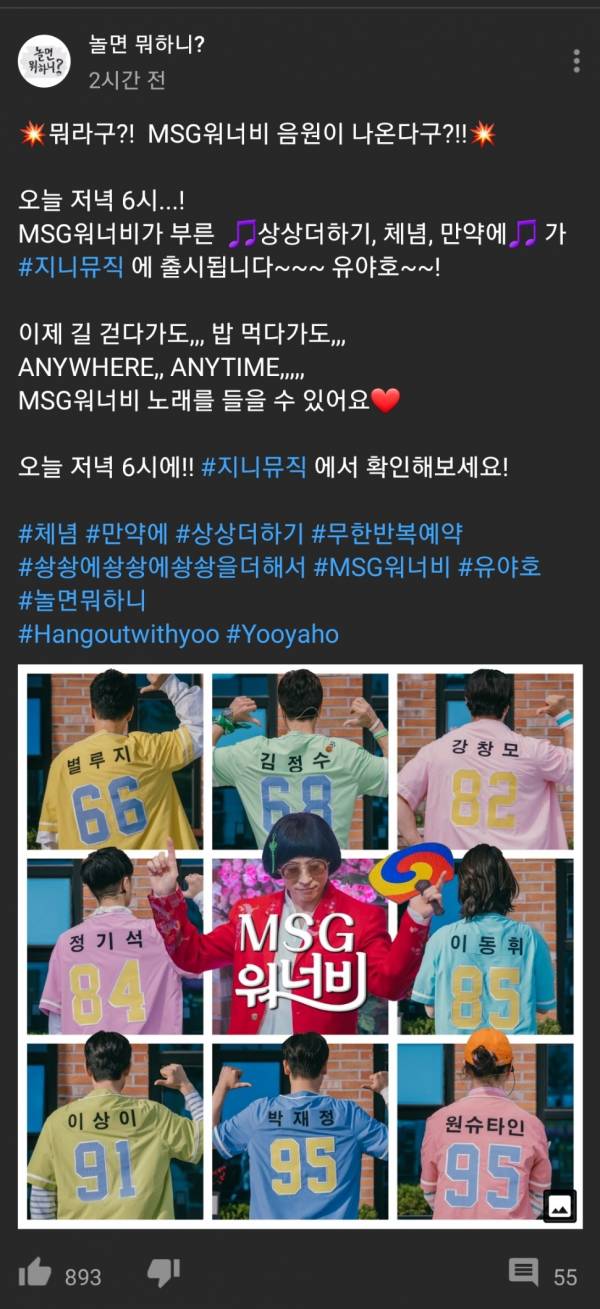Open the #MSG워너비 hashtag
This screenshot has height=1309, width=600.
(x=381, y=567)
